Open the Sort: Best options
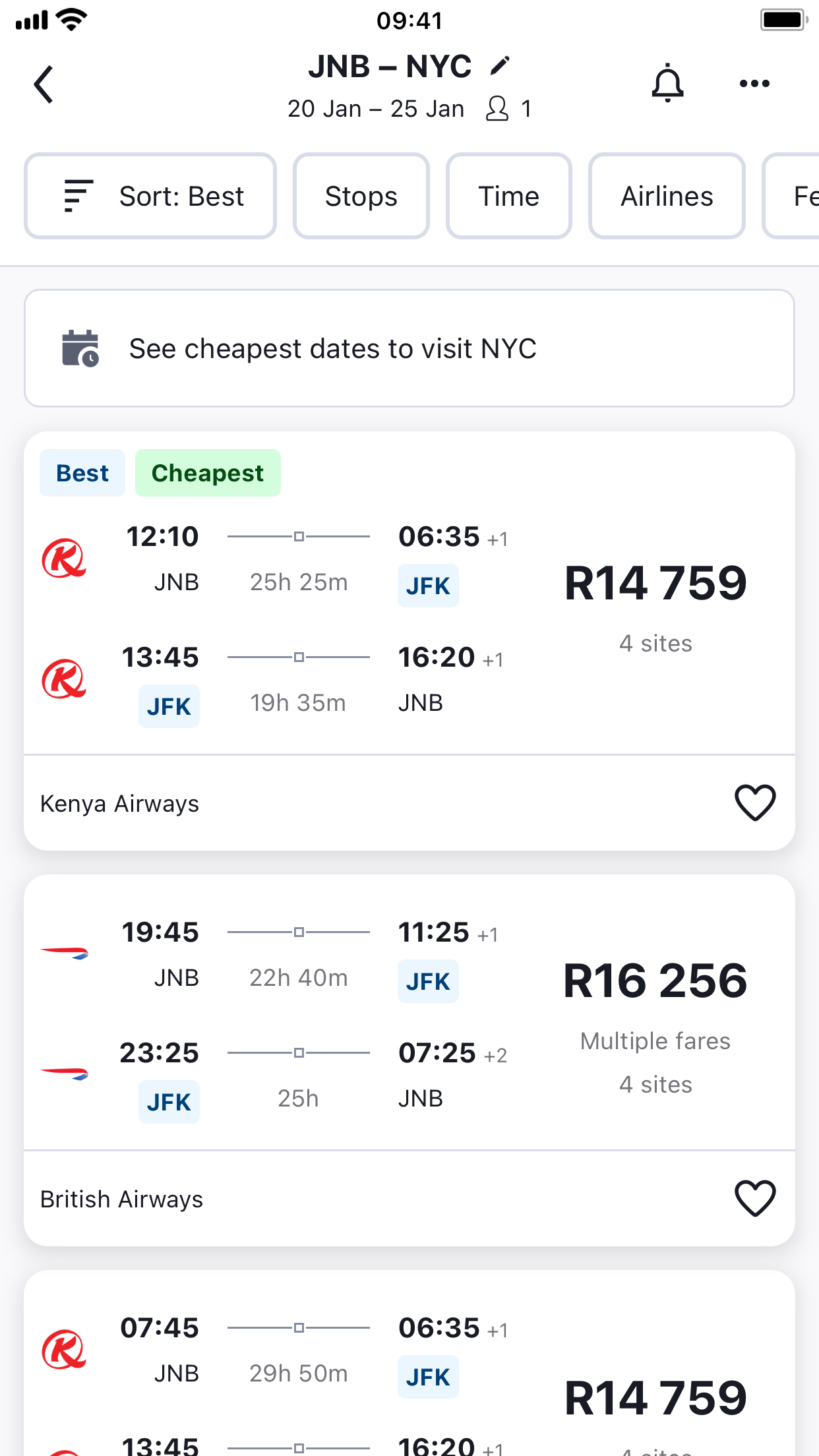The image size is (819, 1456). pyautogui.click(x=150, y=196)
